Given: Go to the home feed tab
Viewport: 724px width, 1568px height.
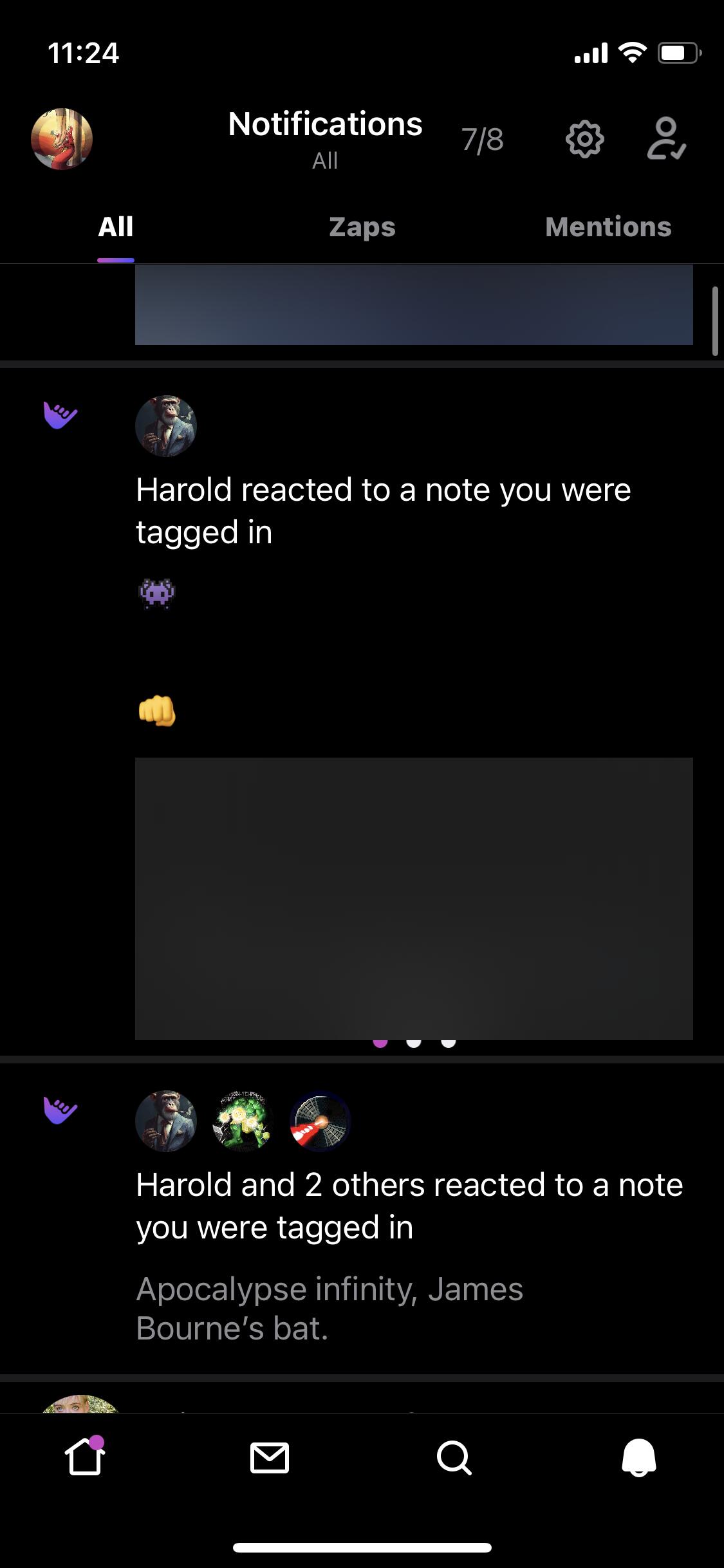Looking at the screenshot, I should [x=85, y=1457].
